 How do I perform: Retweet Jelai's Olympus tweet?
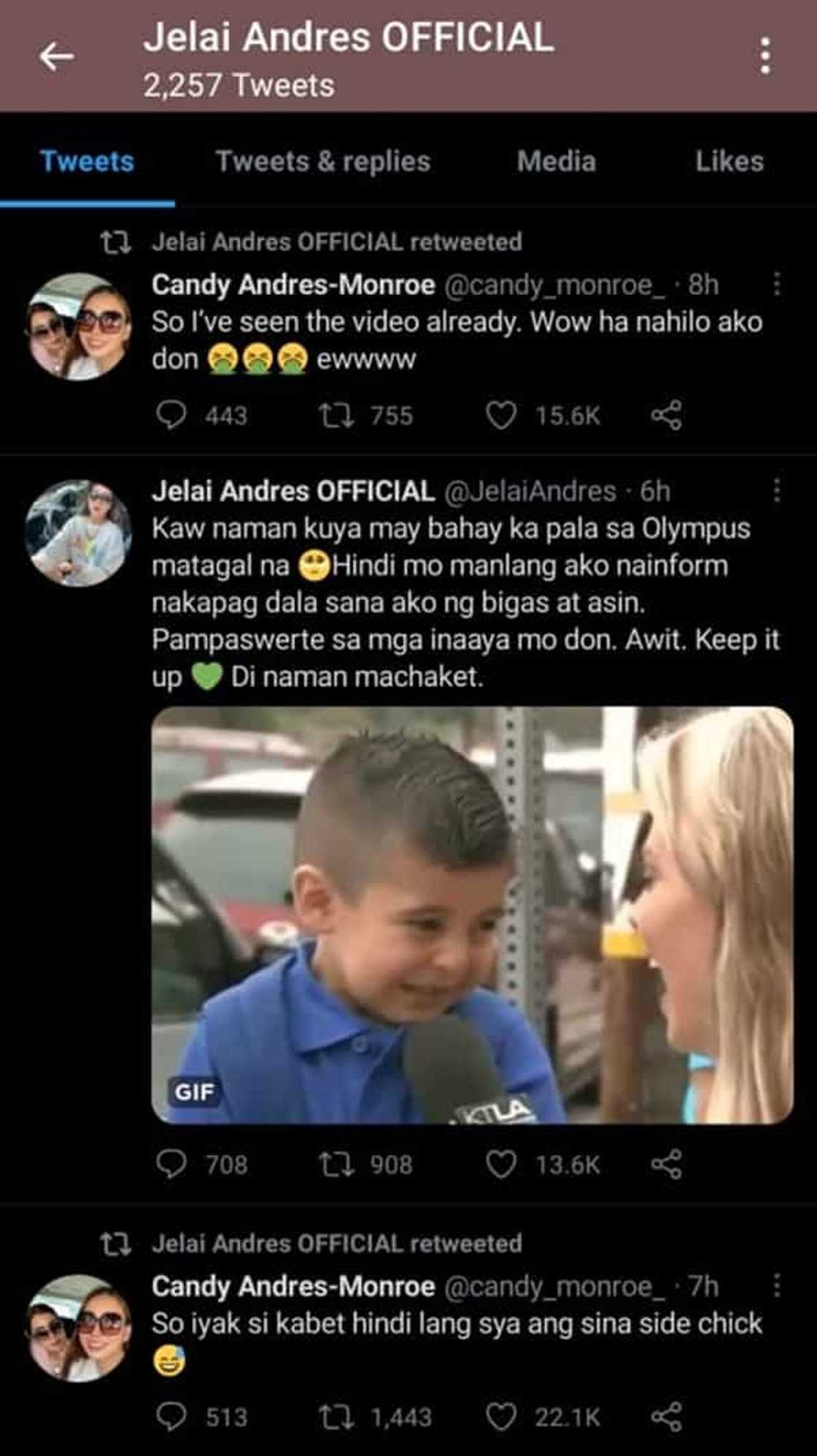[337, 1164]
